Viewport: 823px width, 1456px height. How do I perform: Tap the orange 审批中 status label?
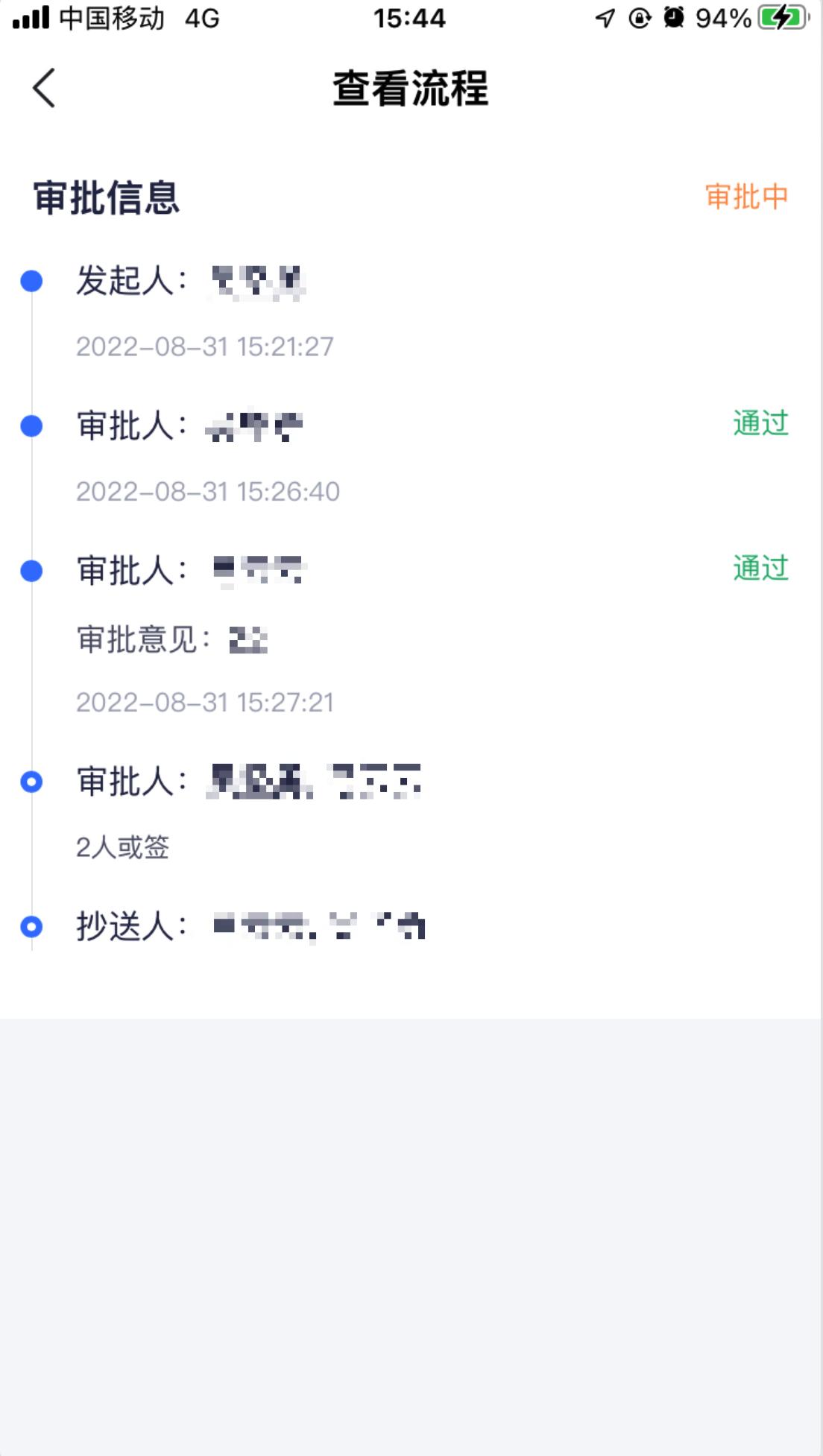pos(745,196)
